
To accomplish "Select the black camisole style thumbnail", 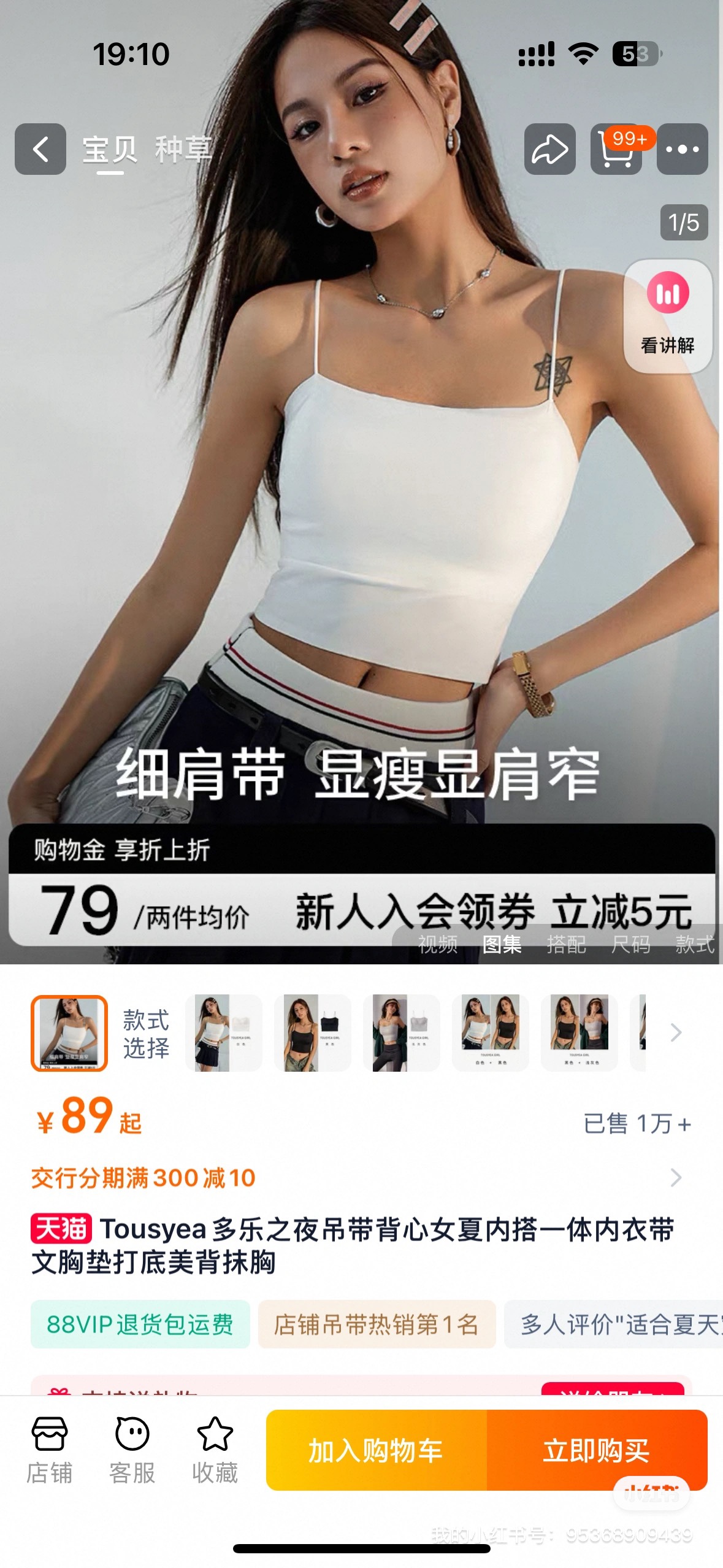I will click(313, 1033).
